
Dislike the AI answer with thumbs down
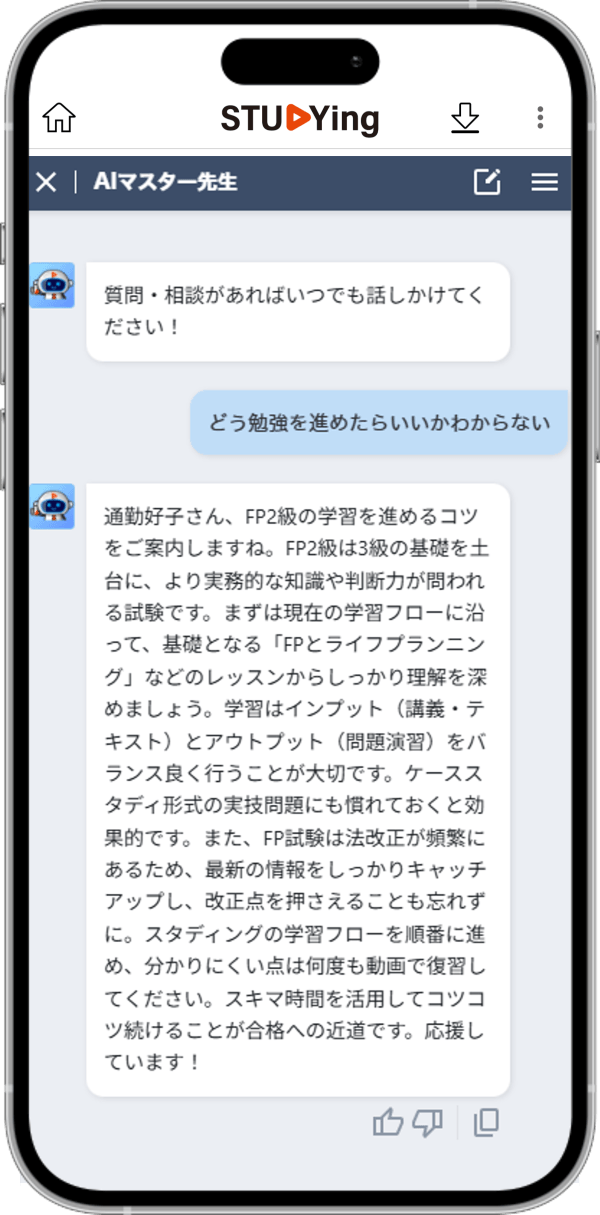pyautogui.click(x=427, y=1123)
